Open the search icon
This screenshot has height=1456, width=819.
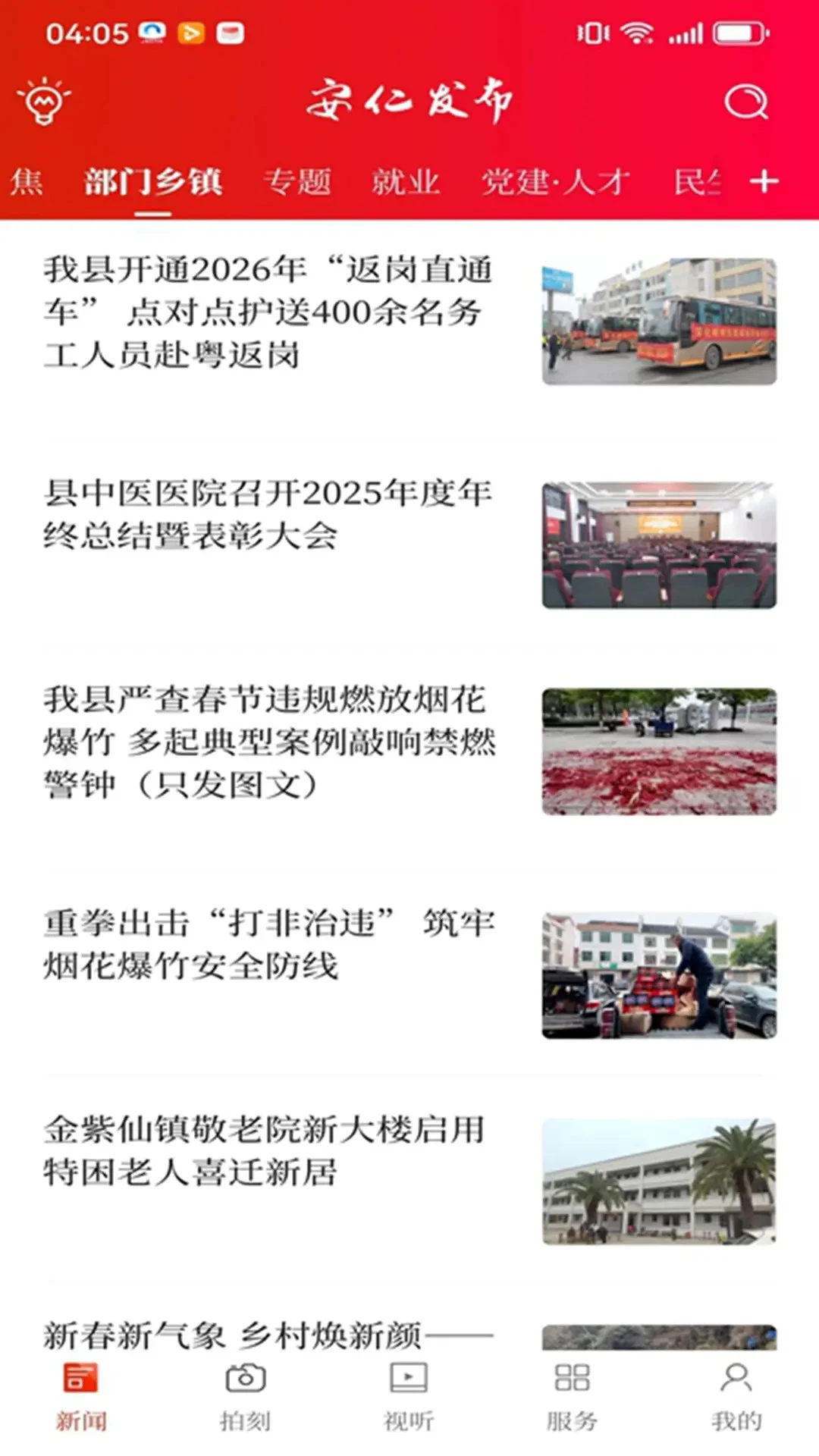coord(746,101)
